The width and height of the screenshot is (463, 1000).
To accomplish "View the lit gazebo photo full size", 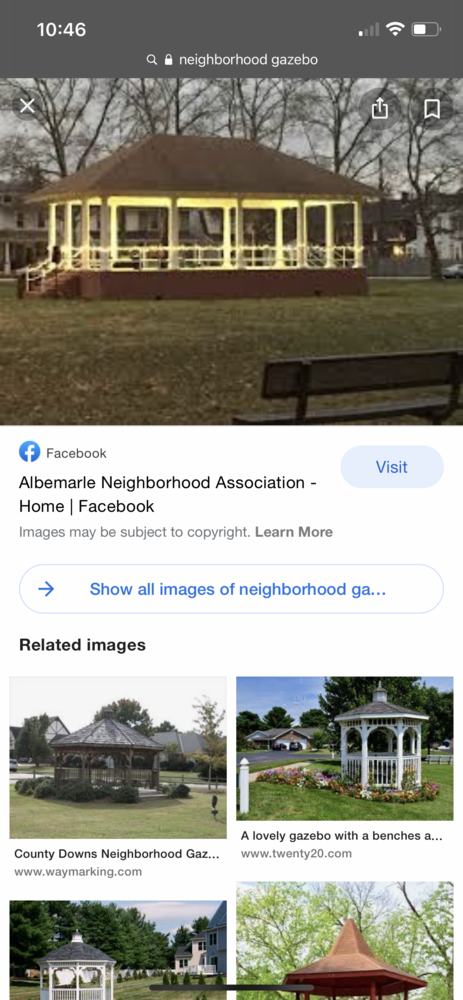I will (232, 251).
